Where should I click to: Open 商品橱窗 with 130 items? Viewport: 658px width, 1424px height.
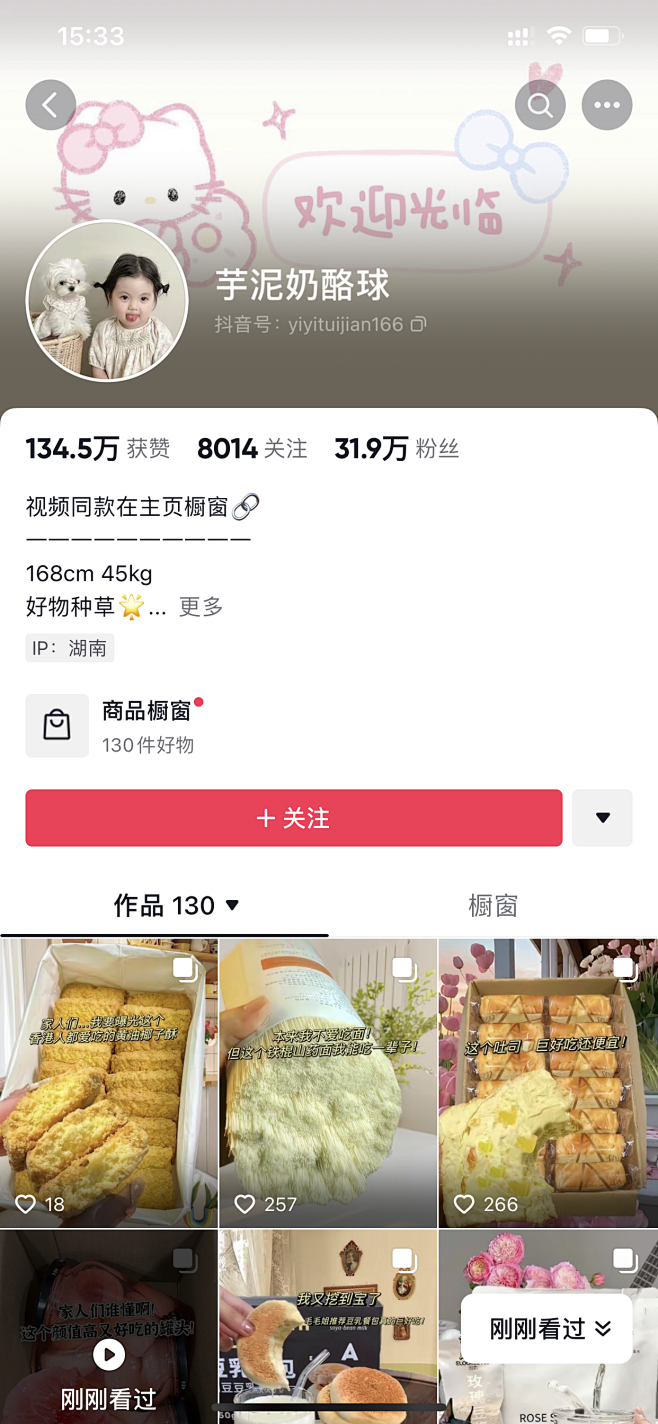(x=147, y=726)
